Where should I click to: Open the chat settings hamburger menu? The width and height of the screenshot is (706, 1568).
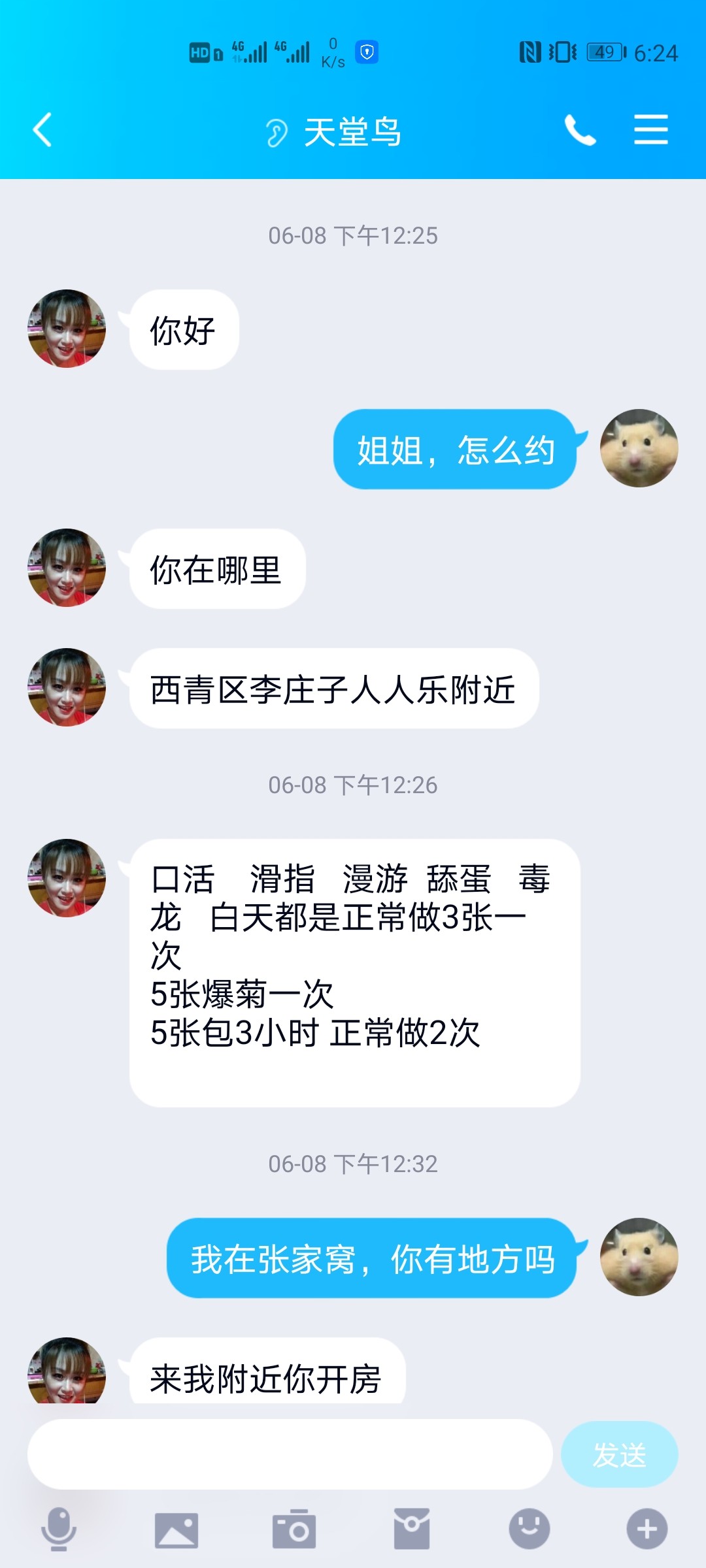point(650,130)
